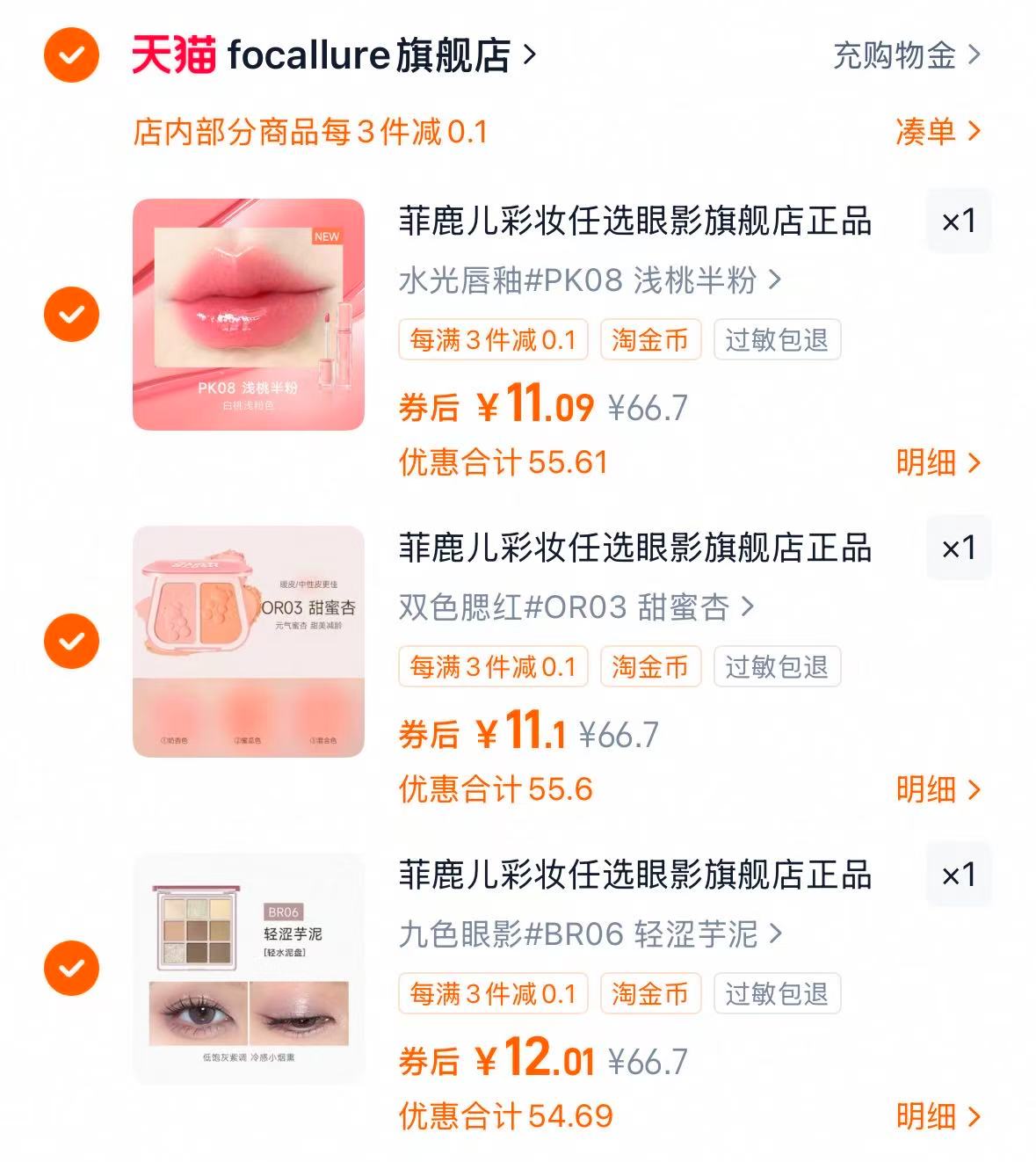Click the 过敏包退 badge on the blush product
This screenshot has width=1036, height=1162.
[777, 667]
